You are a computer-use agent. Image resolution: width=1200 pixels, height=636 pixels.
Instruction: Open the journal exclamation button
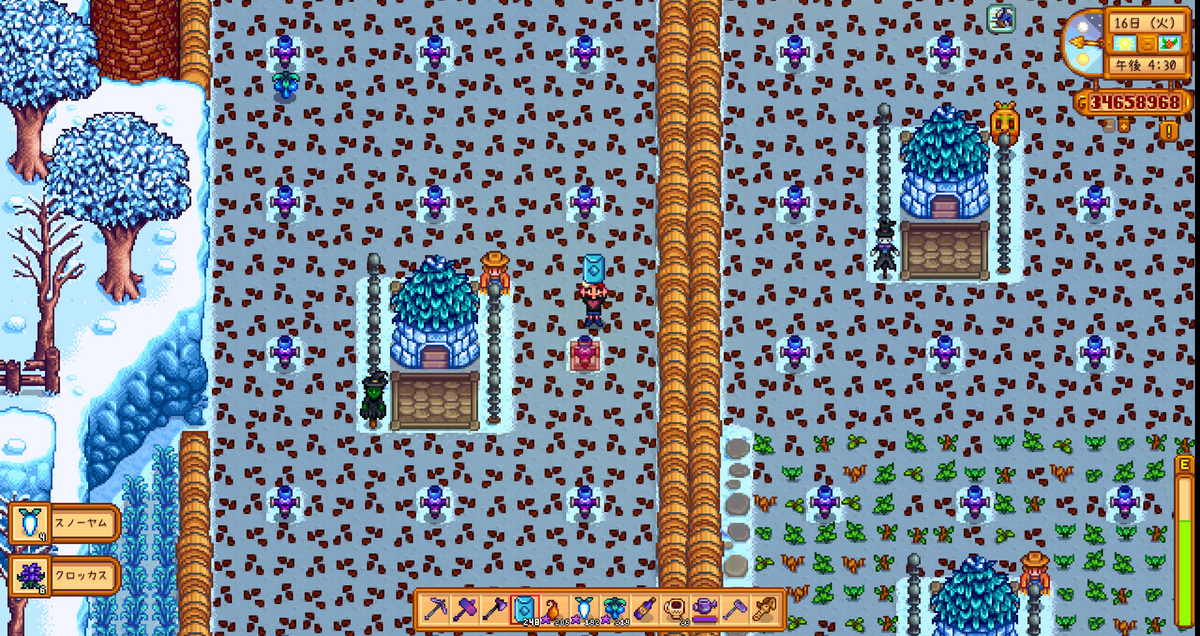pyautogui.click(x=1169, y=130)
